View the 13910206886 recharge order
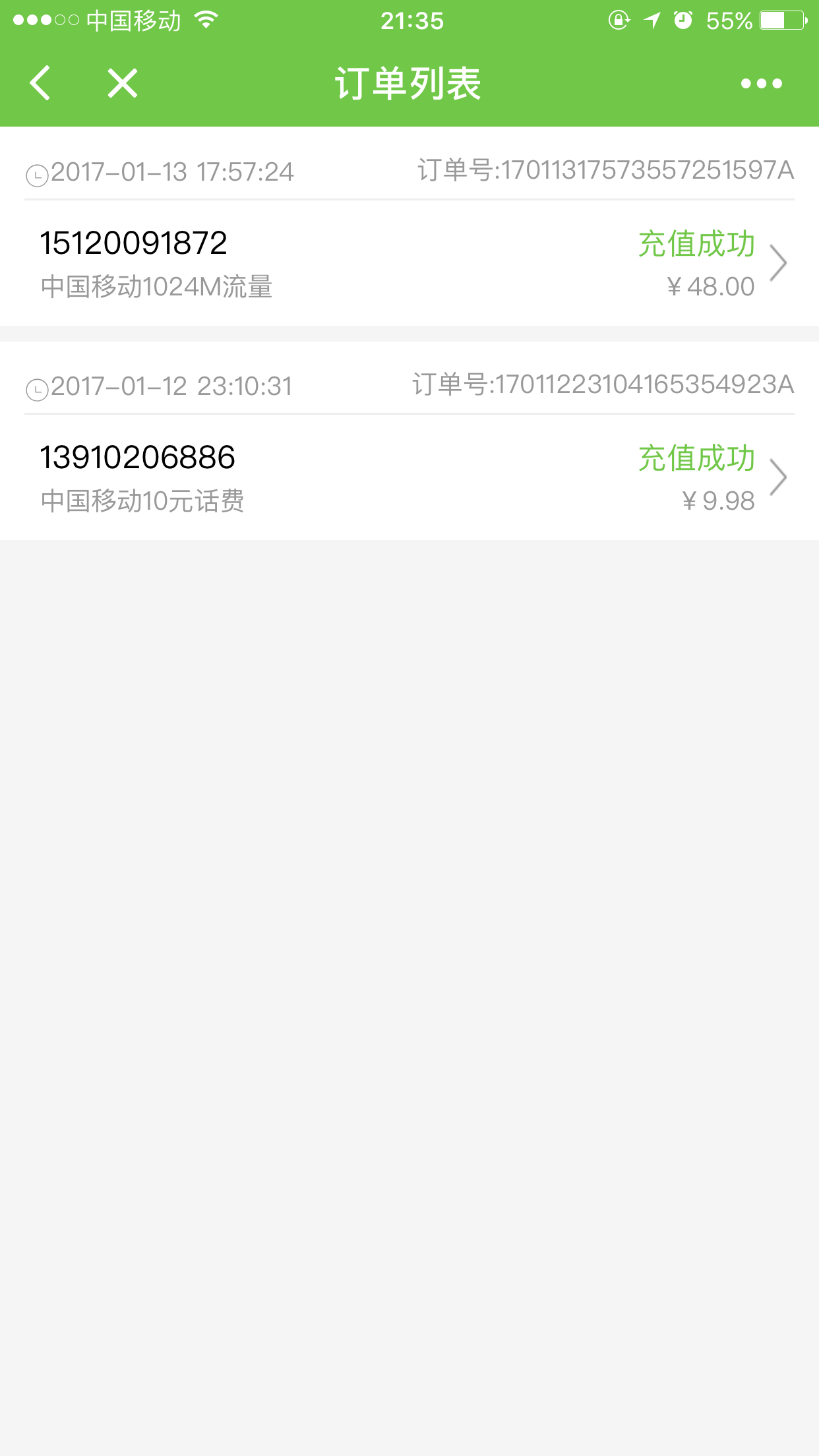Screen dimensions: 819x1456 pos(409,478)
